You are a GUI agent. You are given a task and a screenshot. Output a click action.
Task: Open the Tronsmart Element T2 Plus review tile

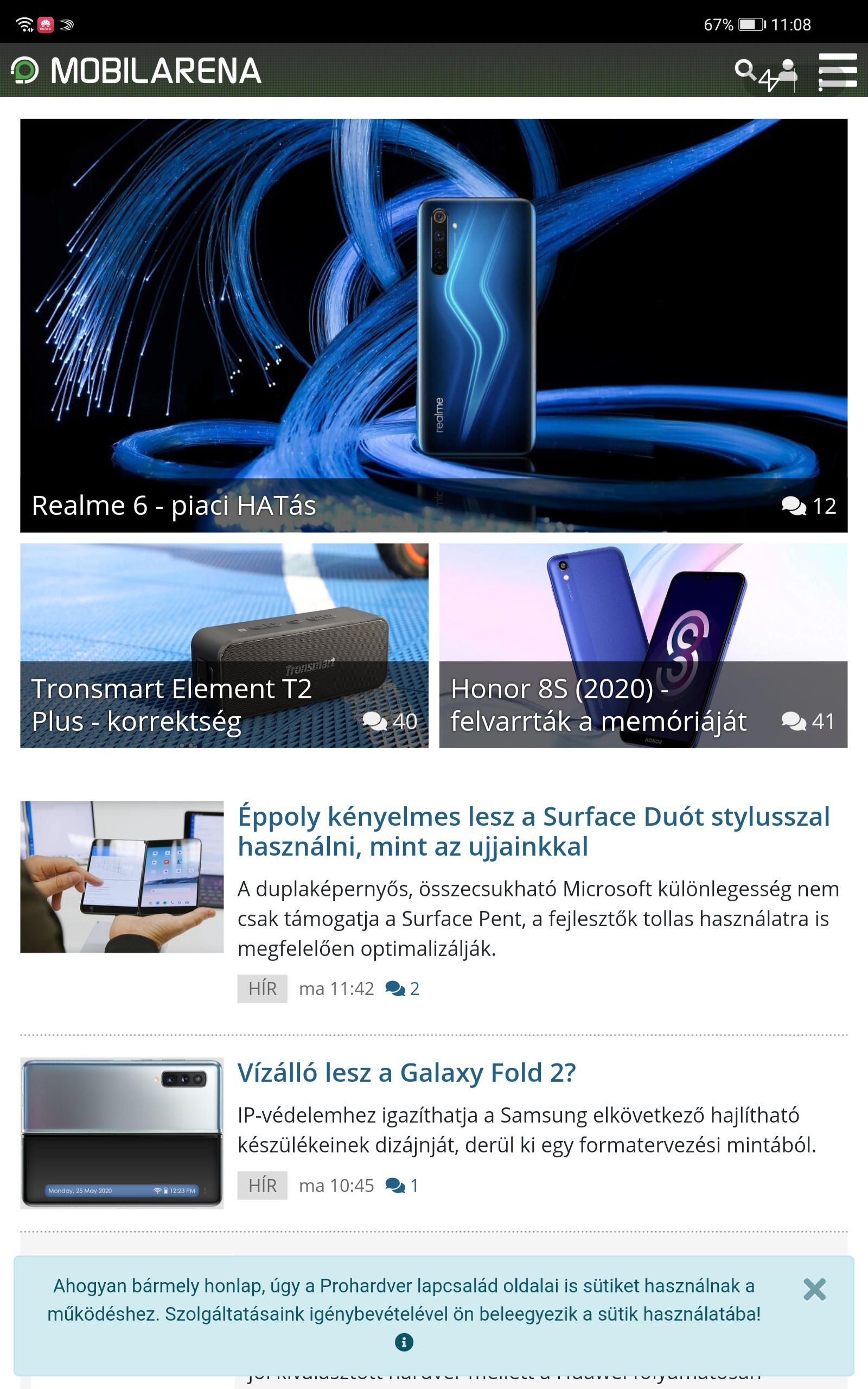224,645
